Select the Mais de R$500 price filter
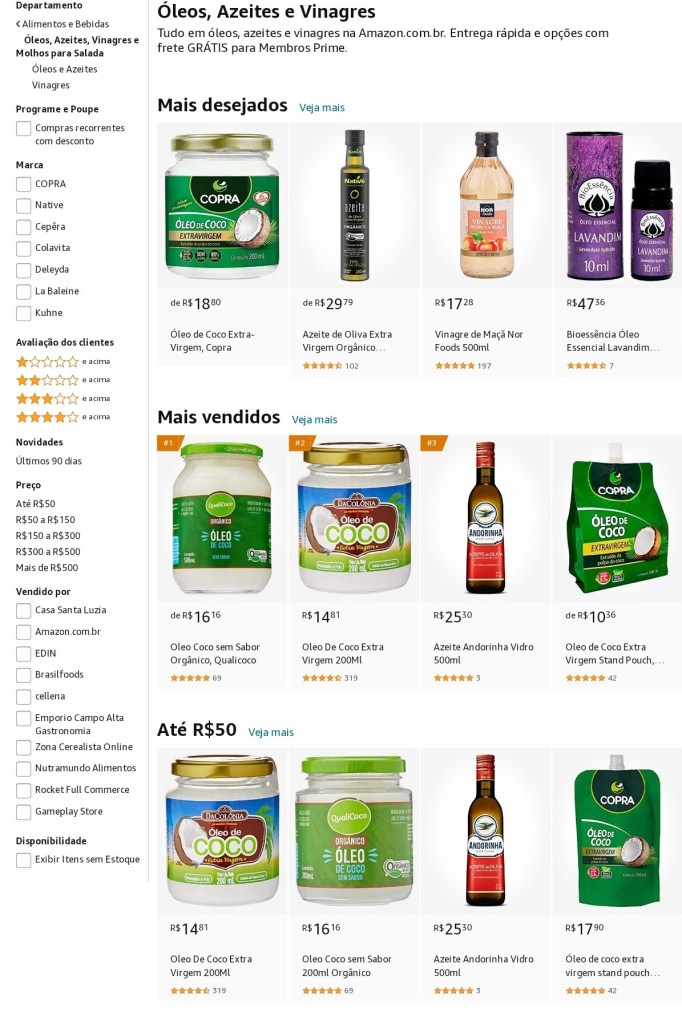This screenshot has width=682, height=1024. [46, 568]
